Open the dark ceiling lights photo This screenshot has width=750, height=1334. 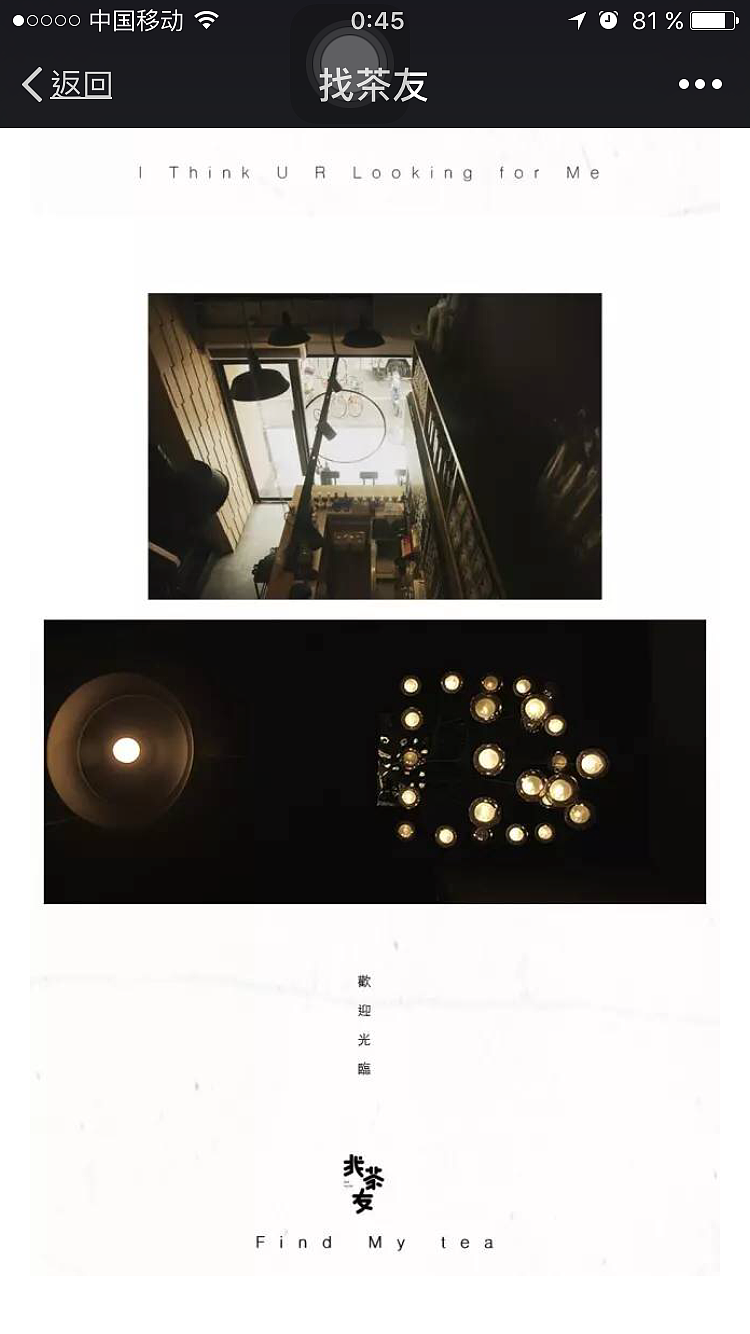coord(375,761)
